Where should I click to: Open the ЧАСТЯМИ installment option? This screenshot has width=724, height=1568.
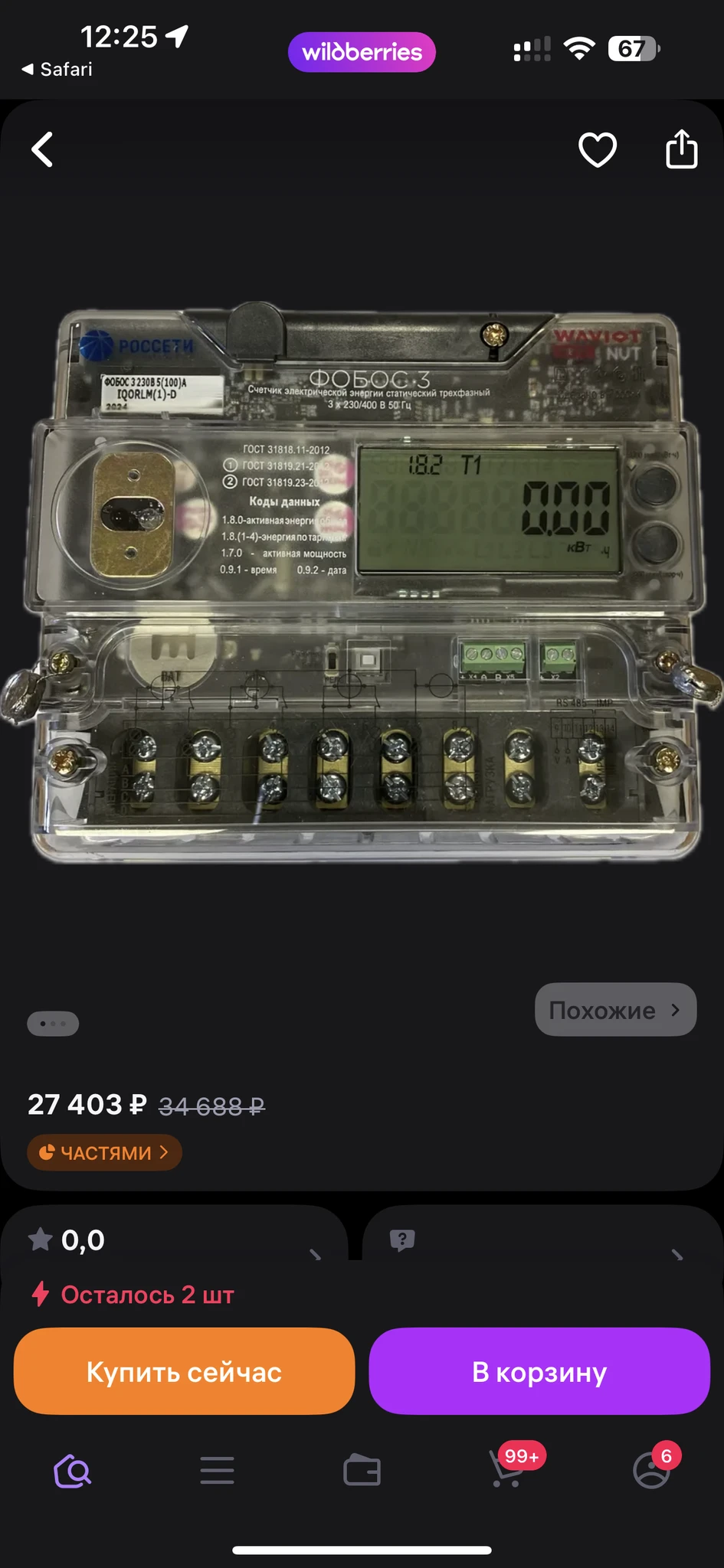[104, 1152]
